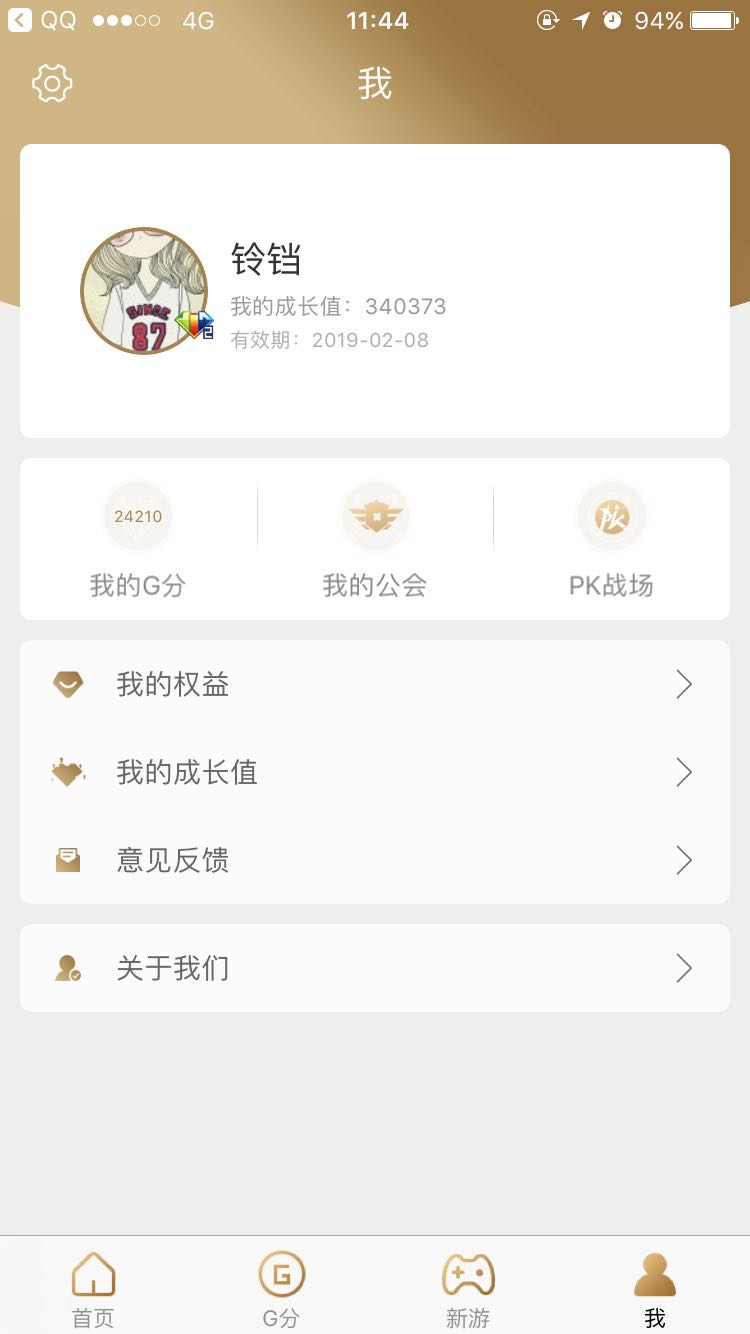The image size is (750, 1334).
Task: Go to the 新游 tab
Action: tap(468, 1288)
